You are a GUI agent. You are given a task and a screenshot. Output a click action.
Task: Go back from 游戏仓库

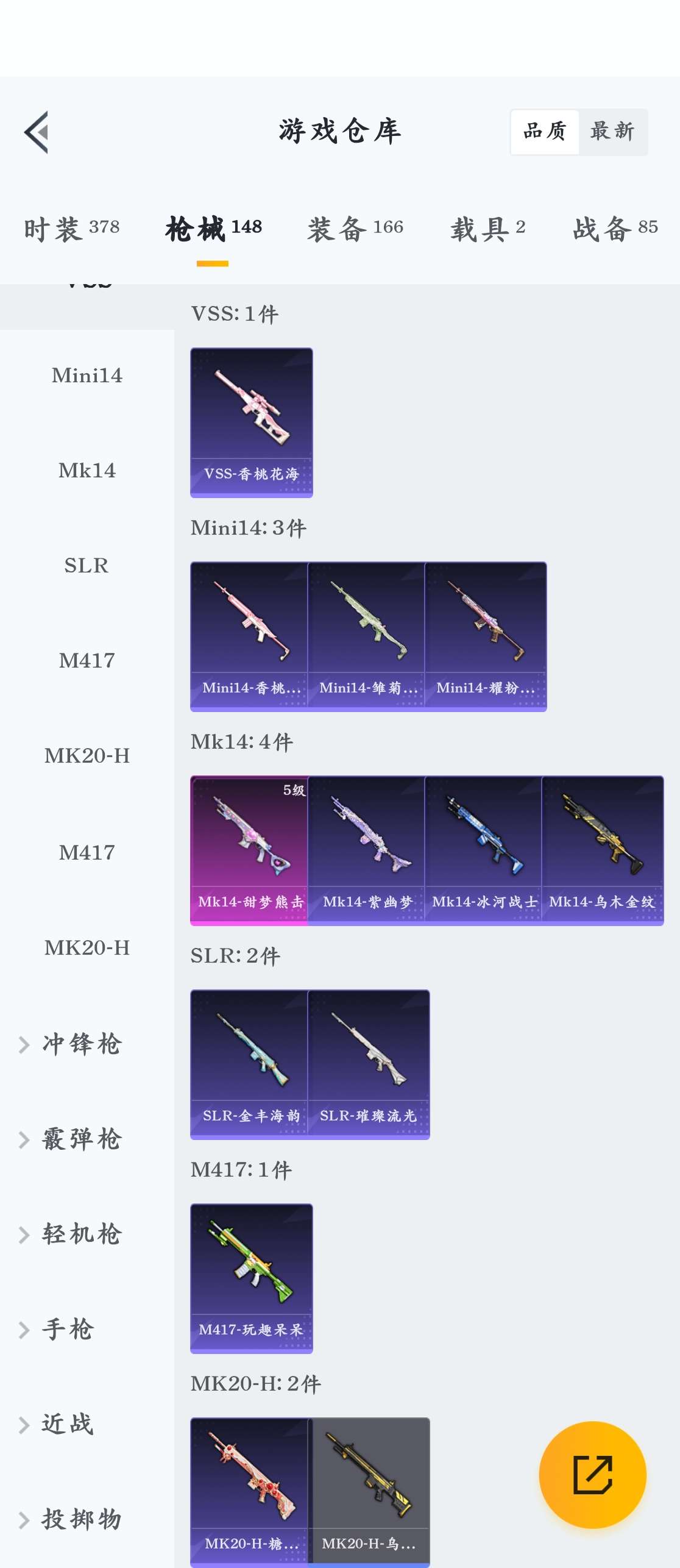(37, 132)
